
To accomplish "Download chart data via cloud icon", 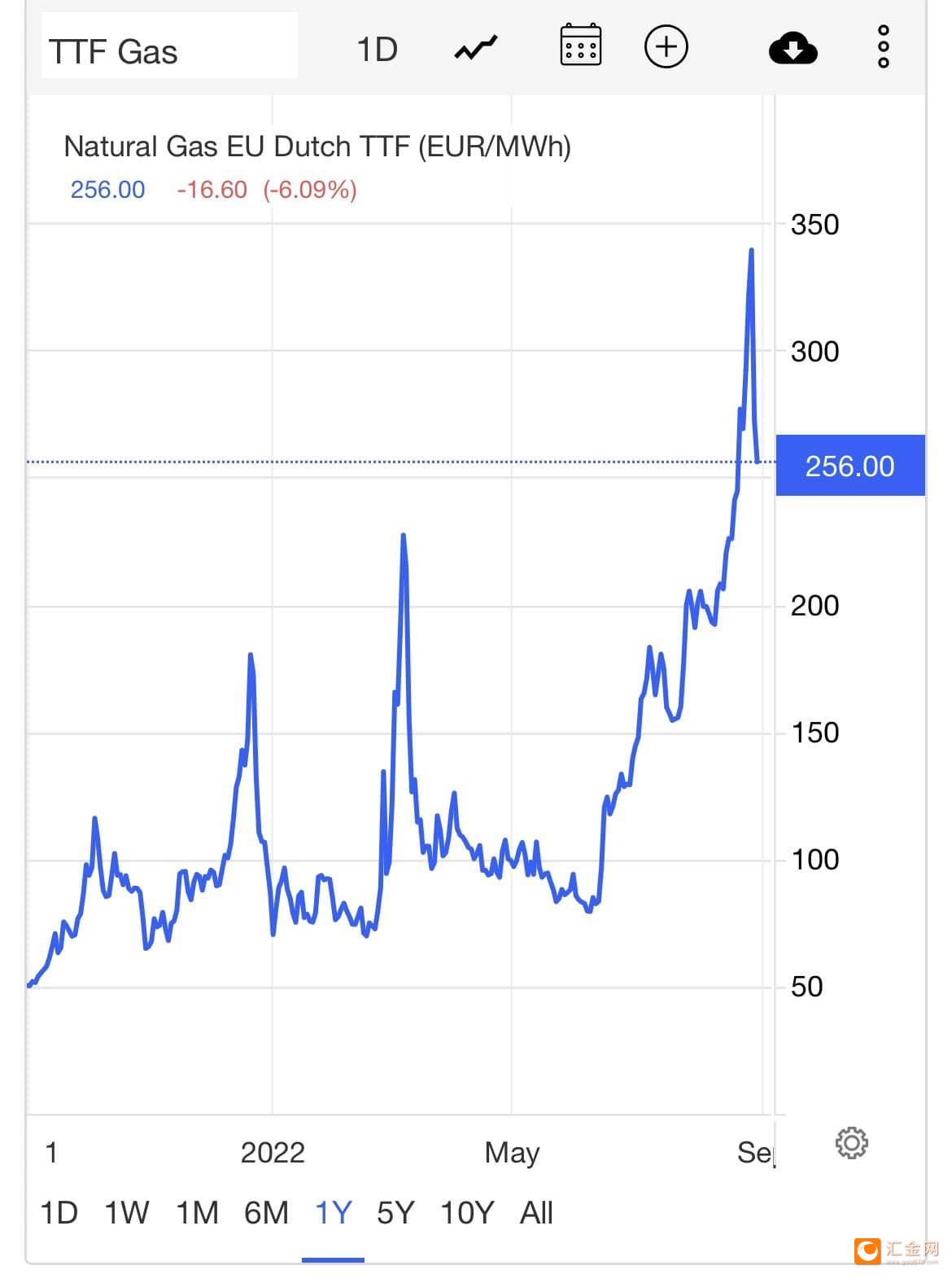I will pos(793,48).
